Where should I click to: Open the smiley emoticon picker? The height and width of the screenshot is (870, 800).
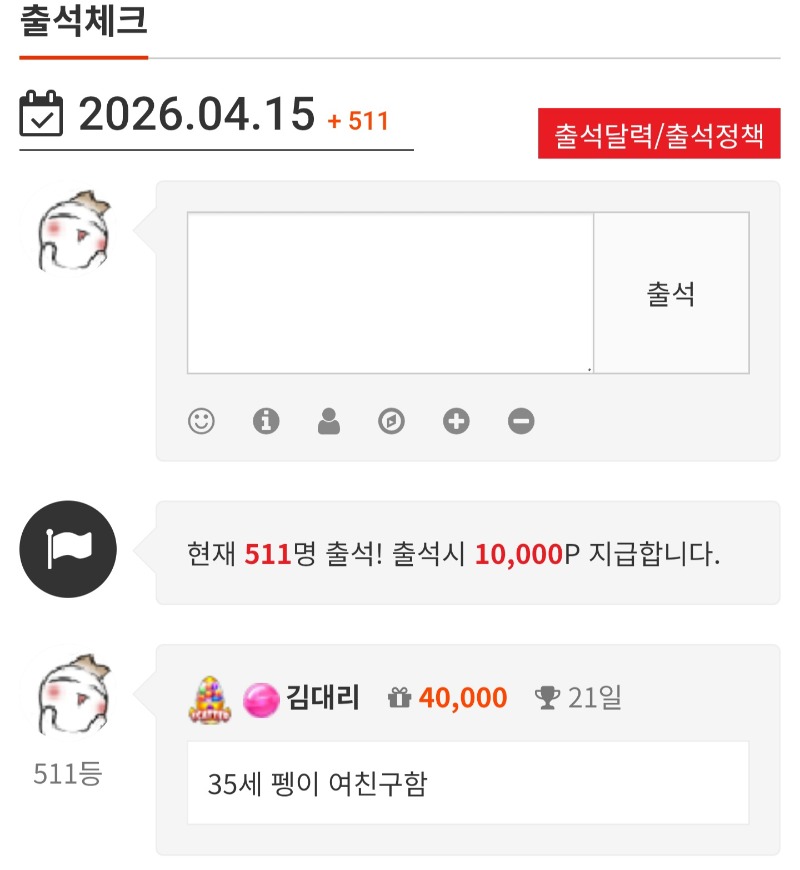coord(202,422)
